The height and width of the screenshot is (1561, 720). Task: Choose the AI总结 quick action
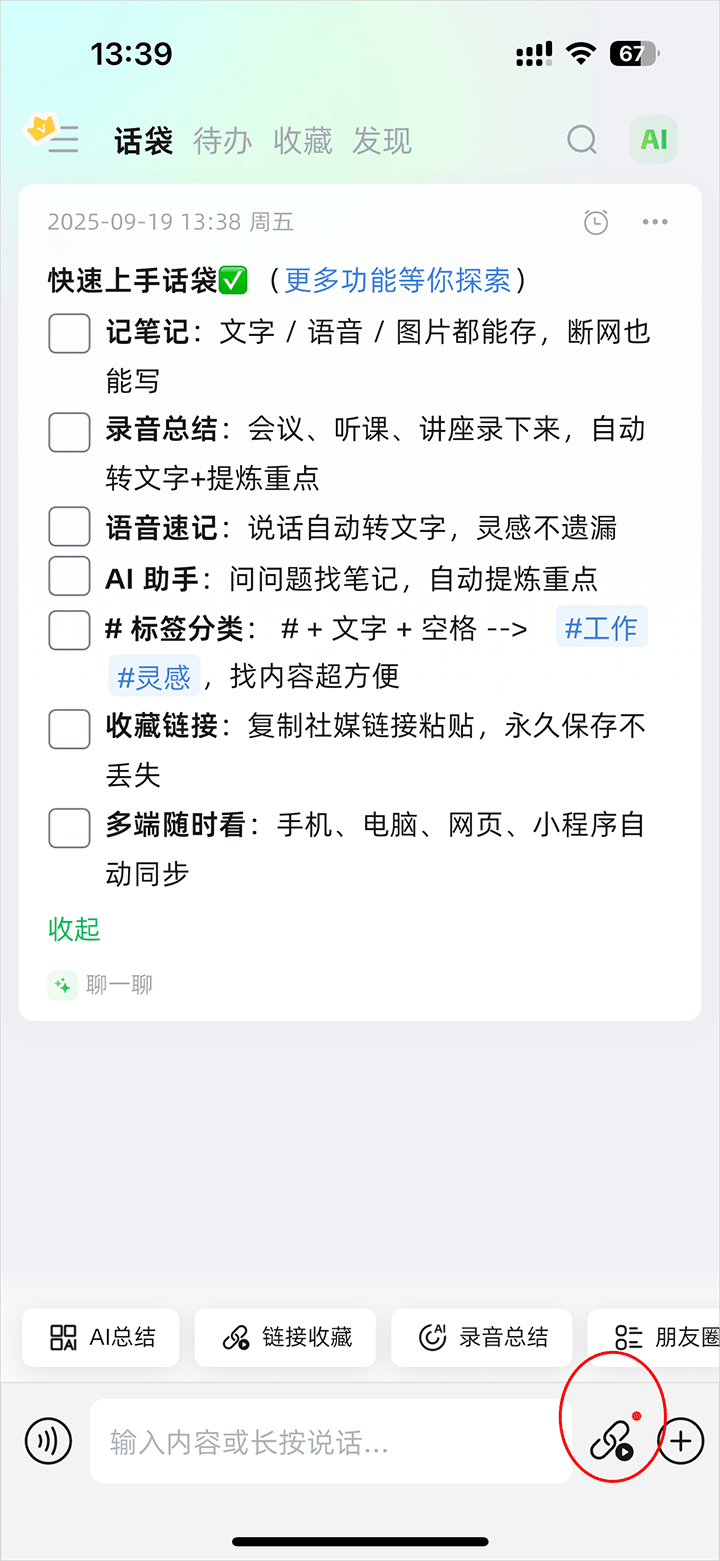102,1337
